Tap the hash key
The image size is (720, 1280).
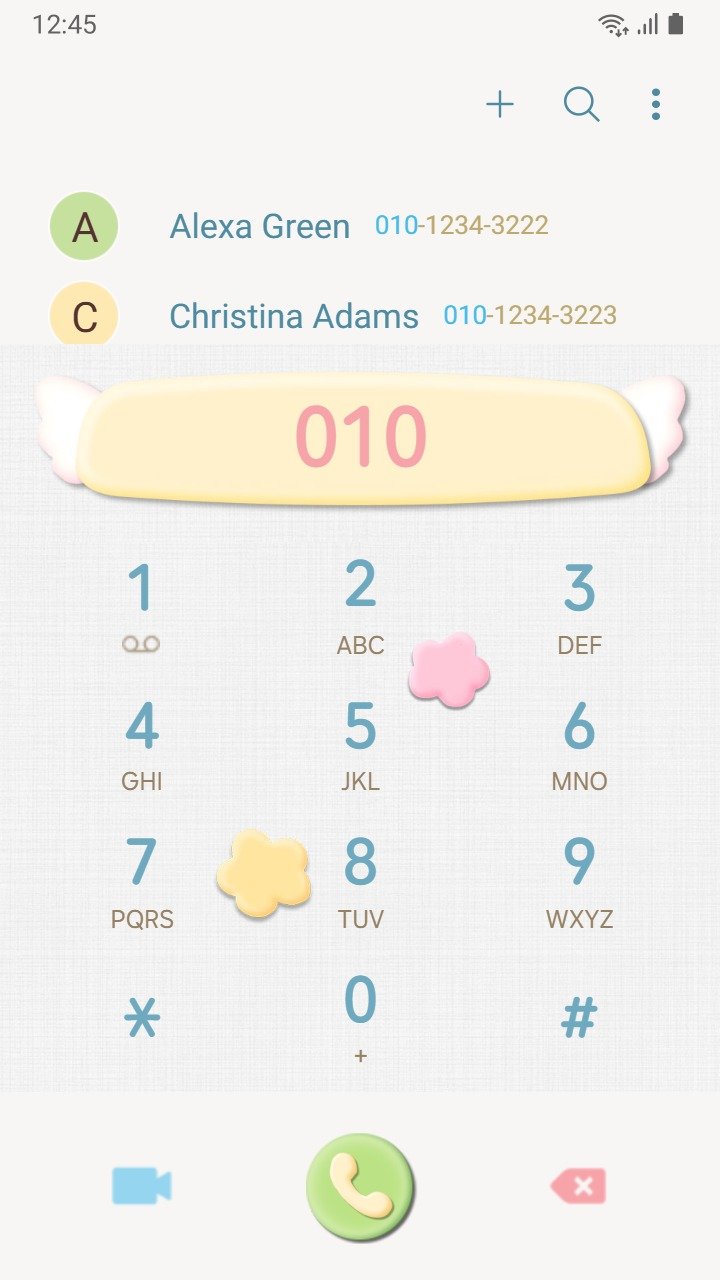[x=579, y=1019]
